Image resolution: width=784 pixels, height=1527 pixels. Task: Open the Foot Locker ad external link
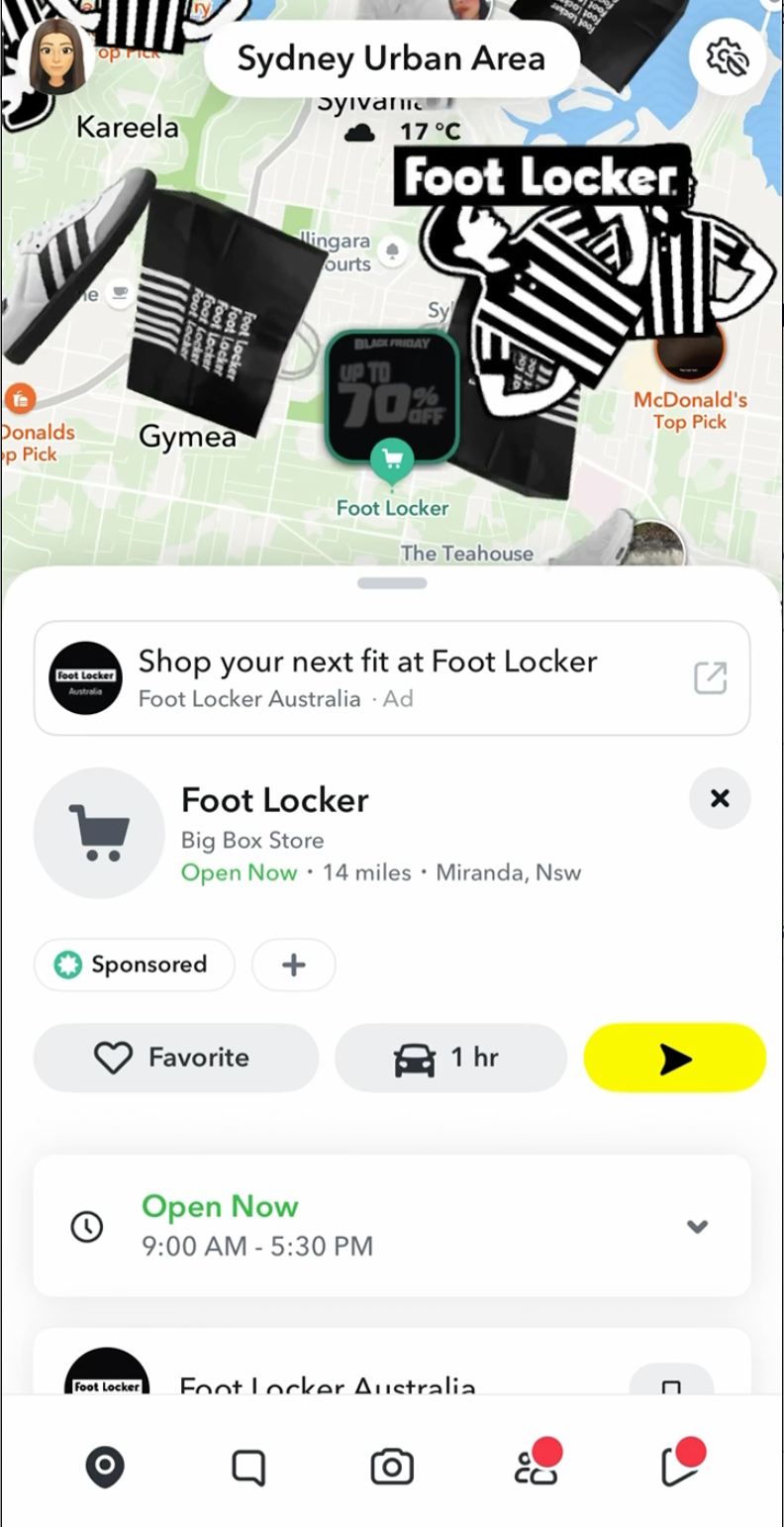(x=711, y=676)
